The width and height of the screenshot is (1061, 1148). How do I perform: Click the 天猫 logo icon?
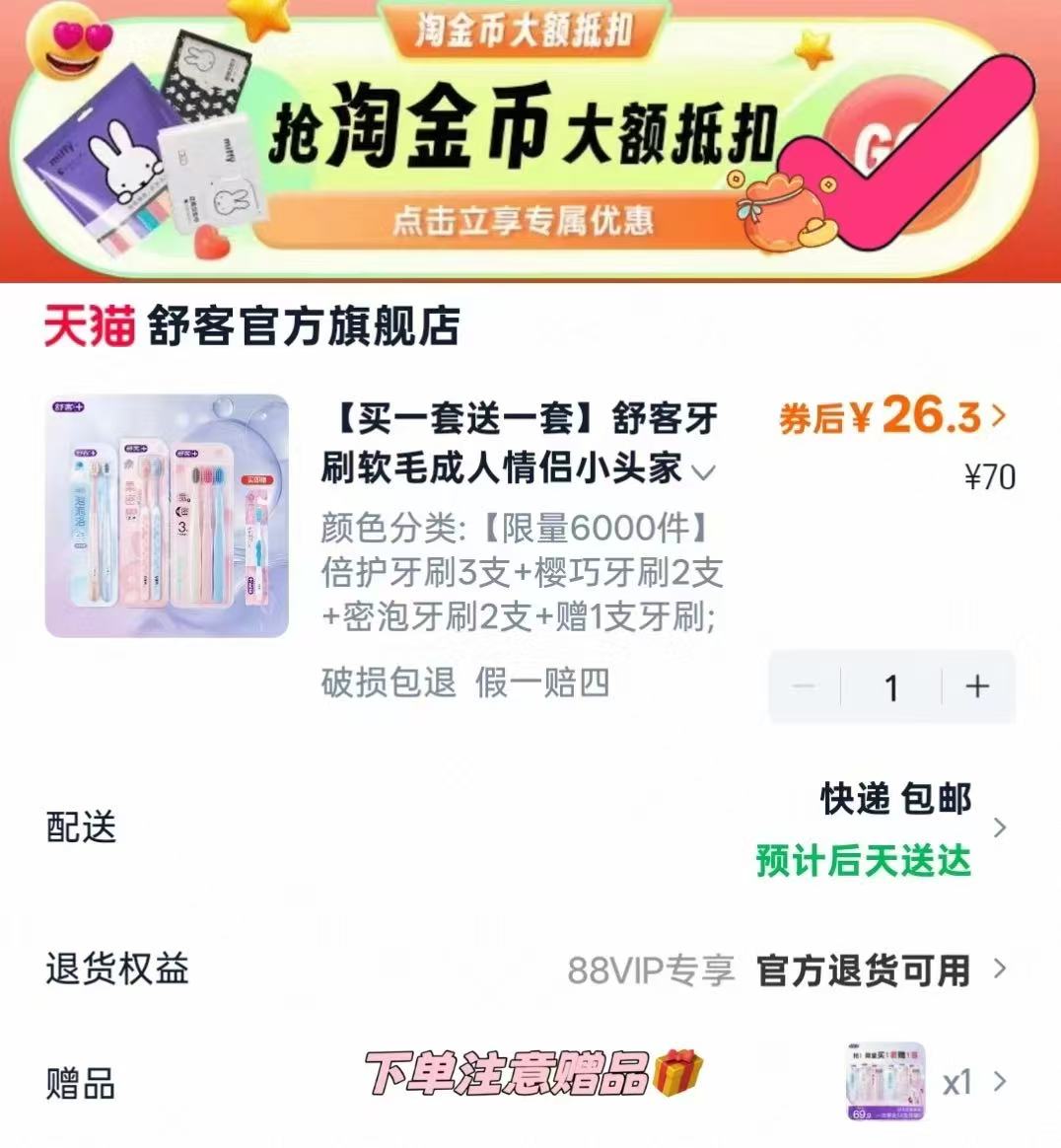(89, 326)
